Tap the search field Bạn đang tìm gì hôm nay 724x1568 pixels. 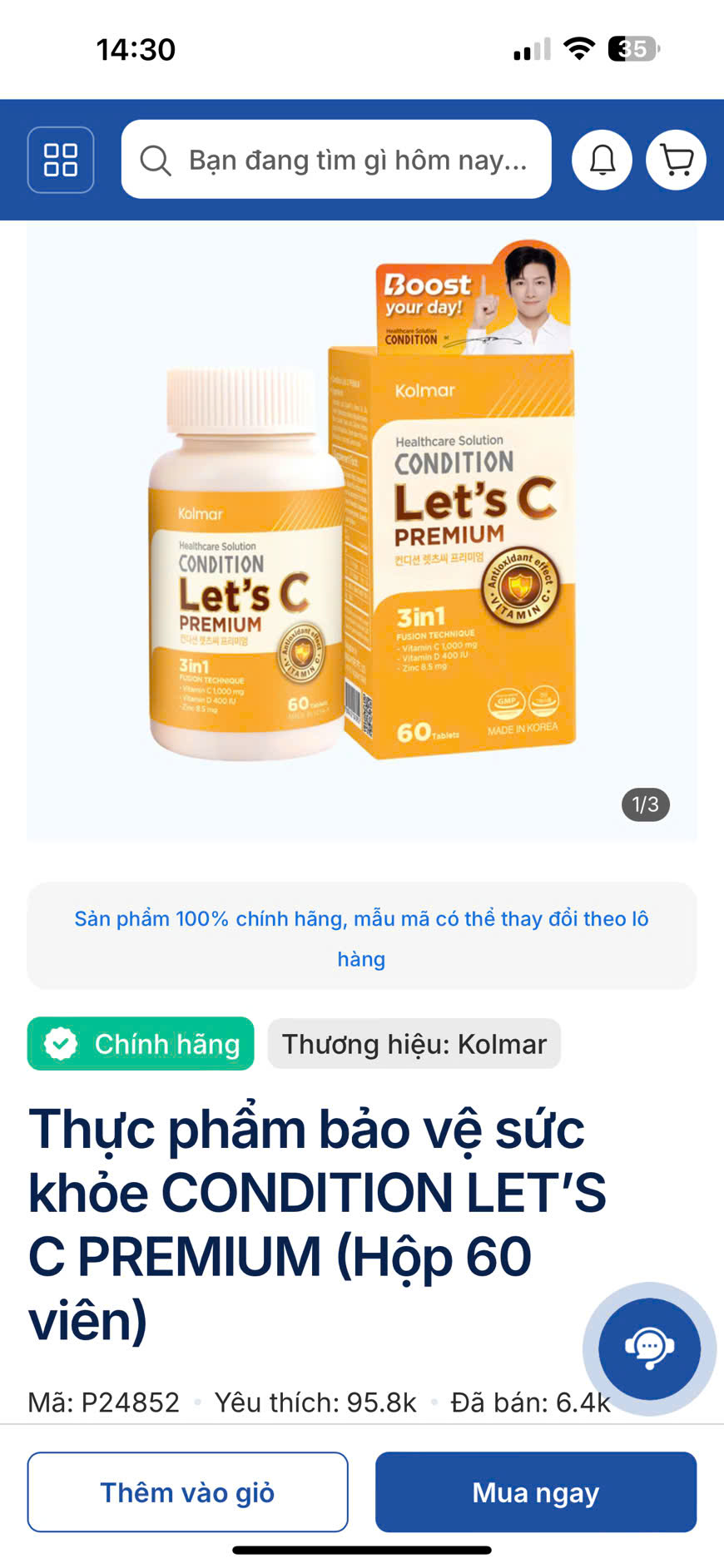358,160
